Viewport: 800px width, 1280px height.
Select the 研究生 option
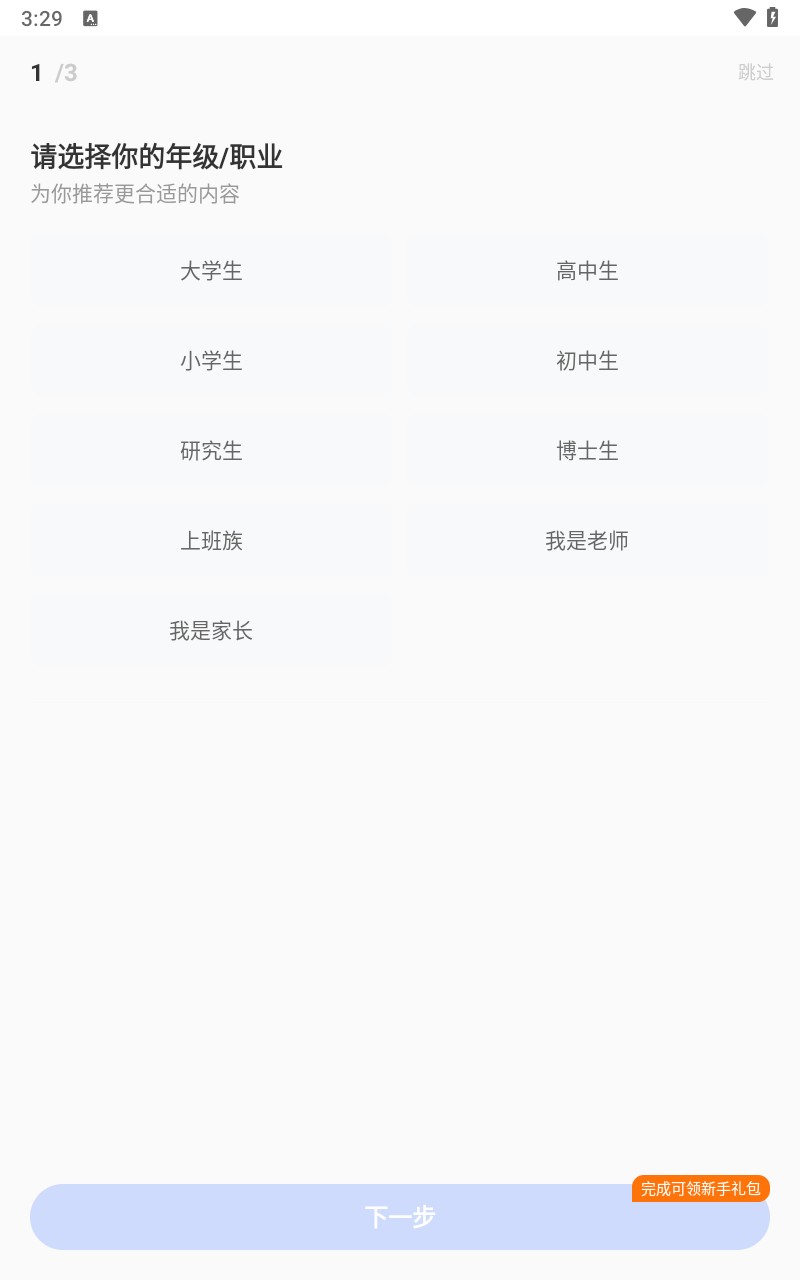tap(211, 451)
